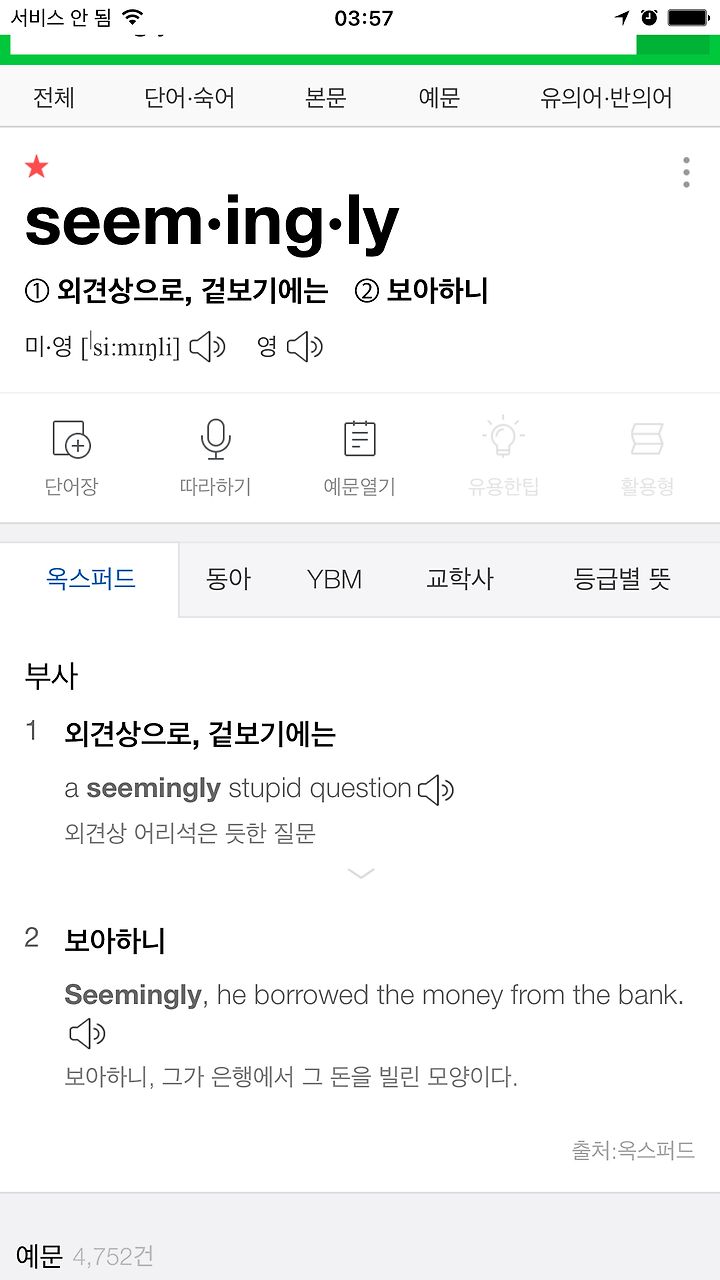Open the 본문 tab
720x1280 pixels.
[326, 98]
